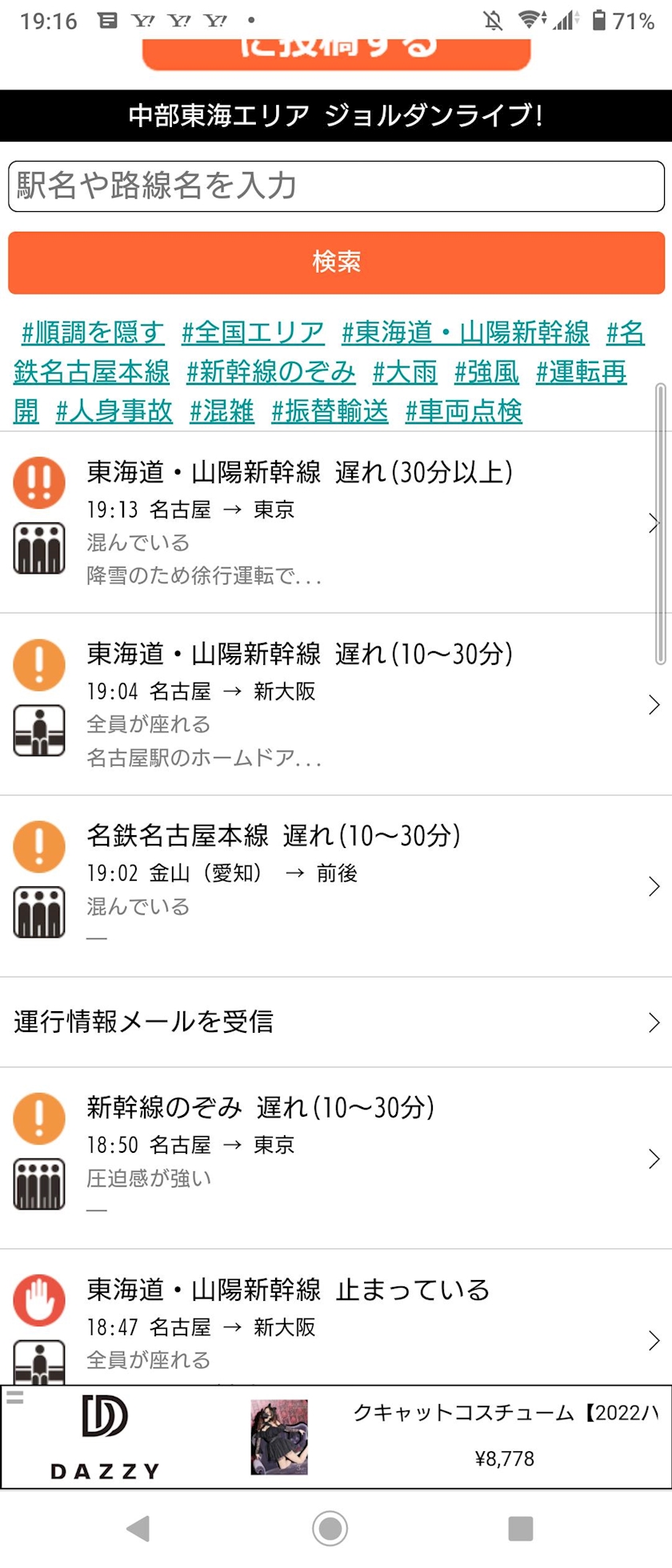Go back using the system back button
The height and width of the screenshot is (1568, 672).
pos(139,1529)
